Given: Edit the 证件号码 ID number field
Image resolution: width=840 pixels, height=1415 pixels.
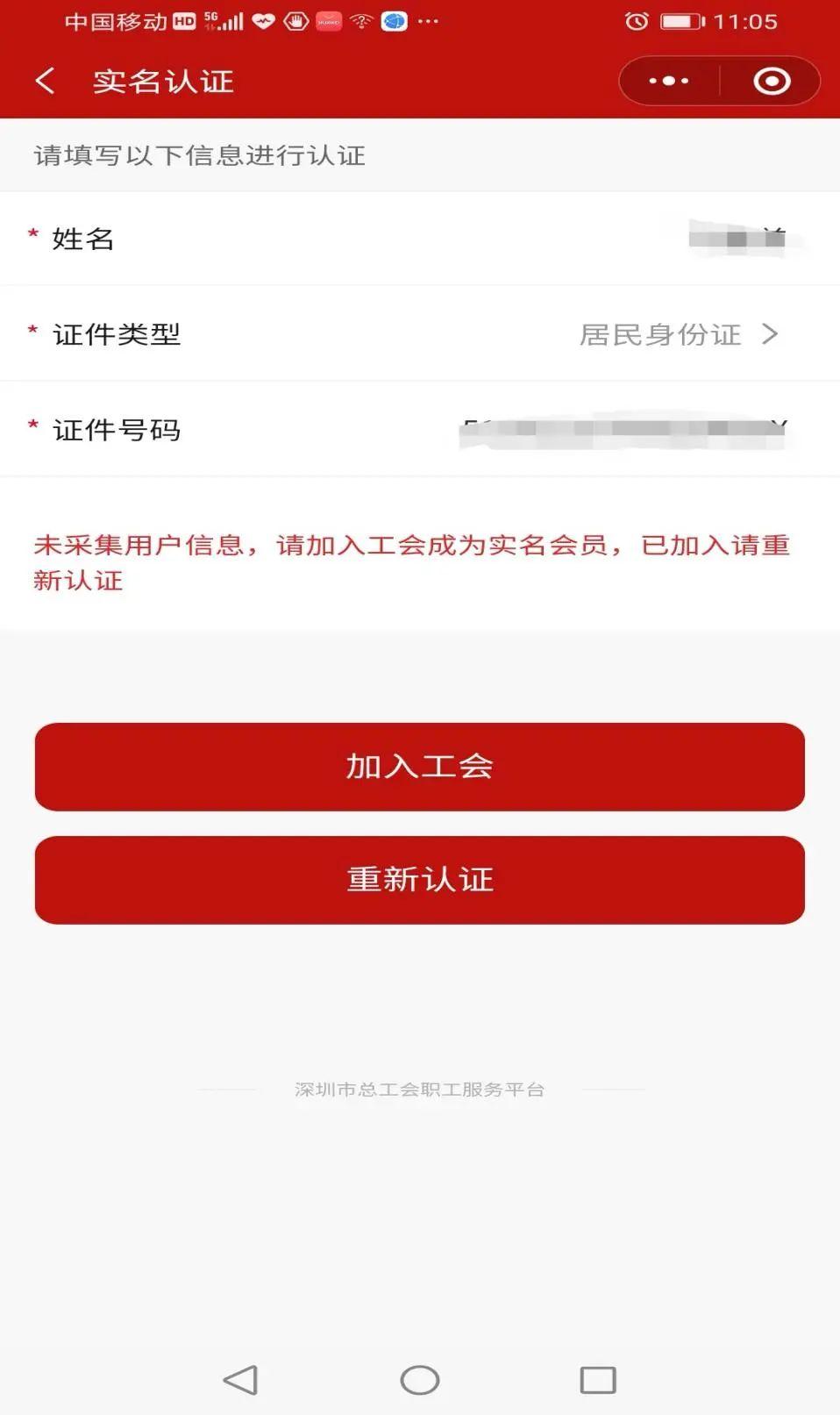Looking at the screenshot, I should (624, 430).
